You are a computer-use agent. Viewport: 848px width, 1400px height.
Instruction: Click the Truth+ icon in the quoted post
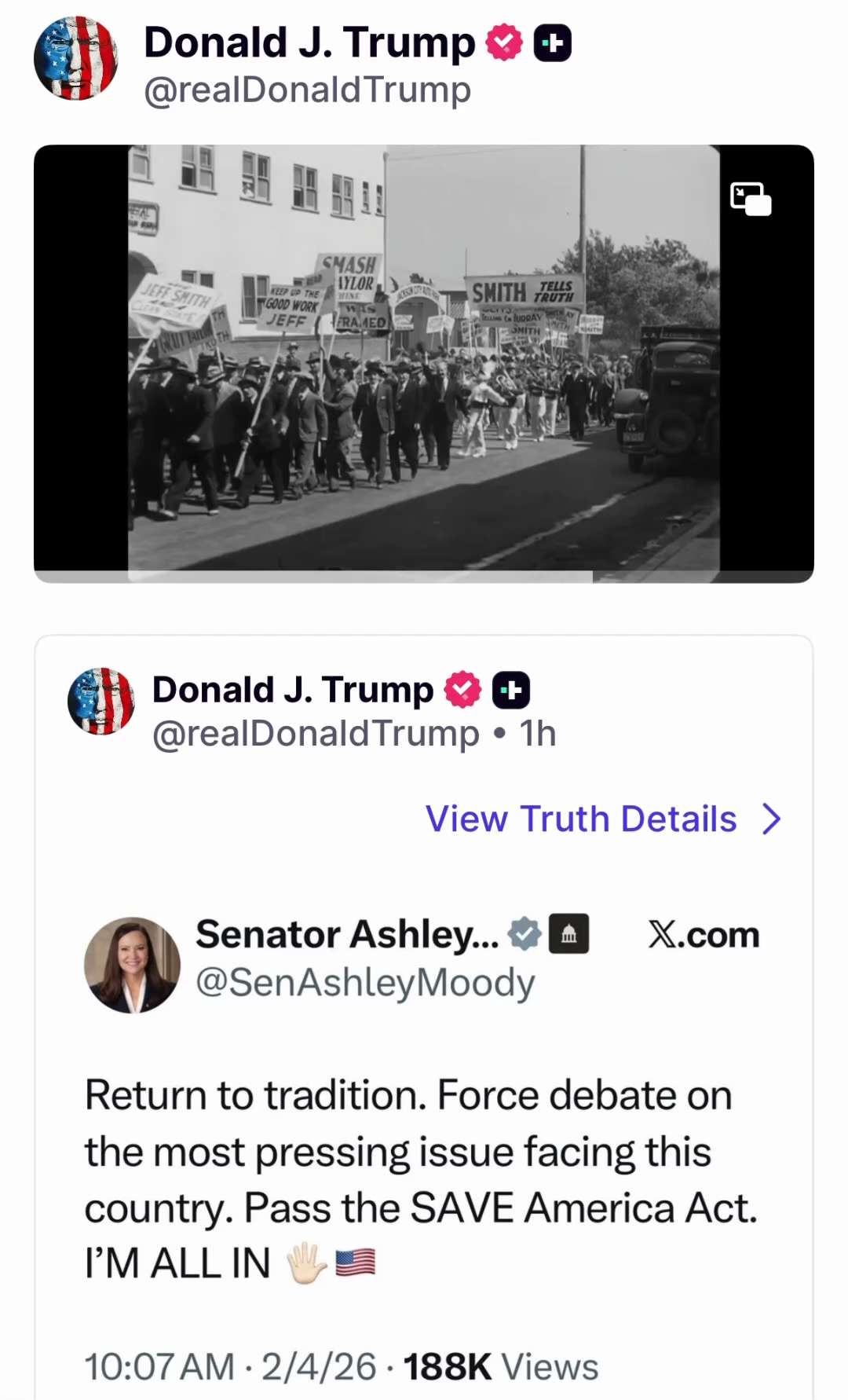[x=511, y=688]
